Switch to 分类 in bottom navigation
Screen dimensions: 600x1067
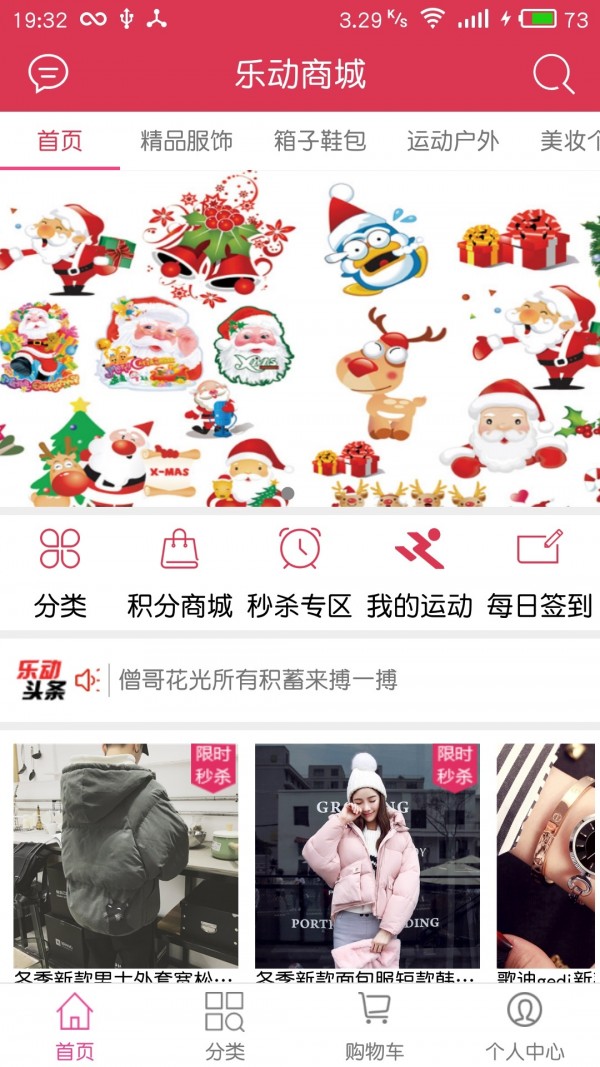[225, 1025]
